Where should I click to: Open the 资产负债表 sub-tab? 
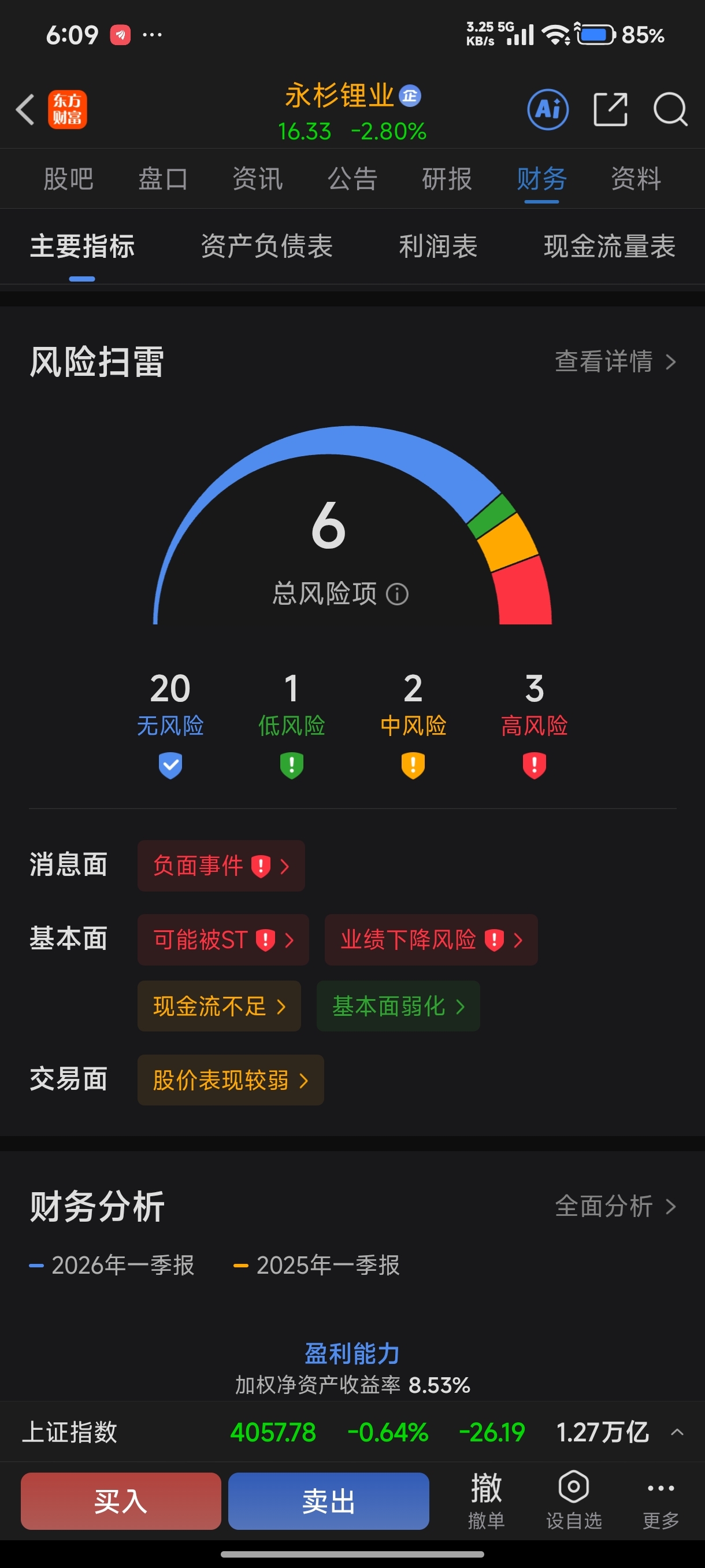pos(266,246)
